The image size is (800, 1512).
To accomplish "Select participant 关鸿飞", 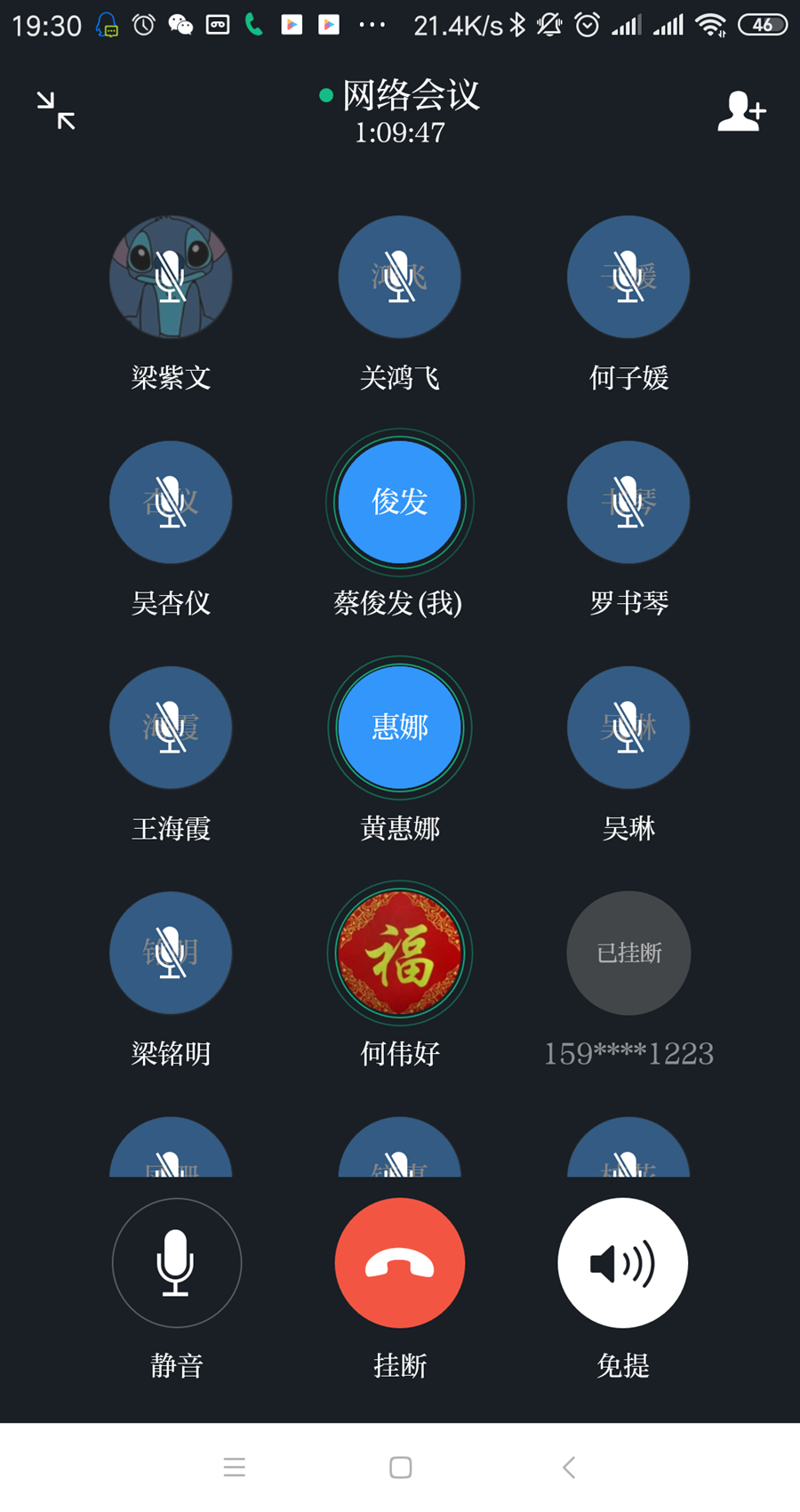I will pyautogui.click(x=400, y=277).
